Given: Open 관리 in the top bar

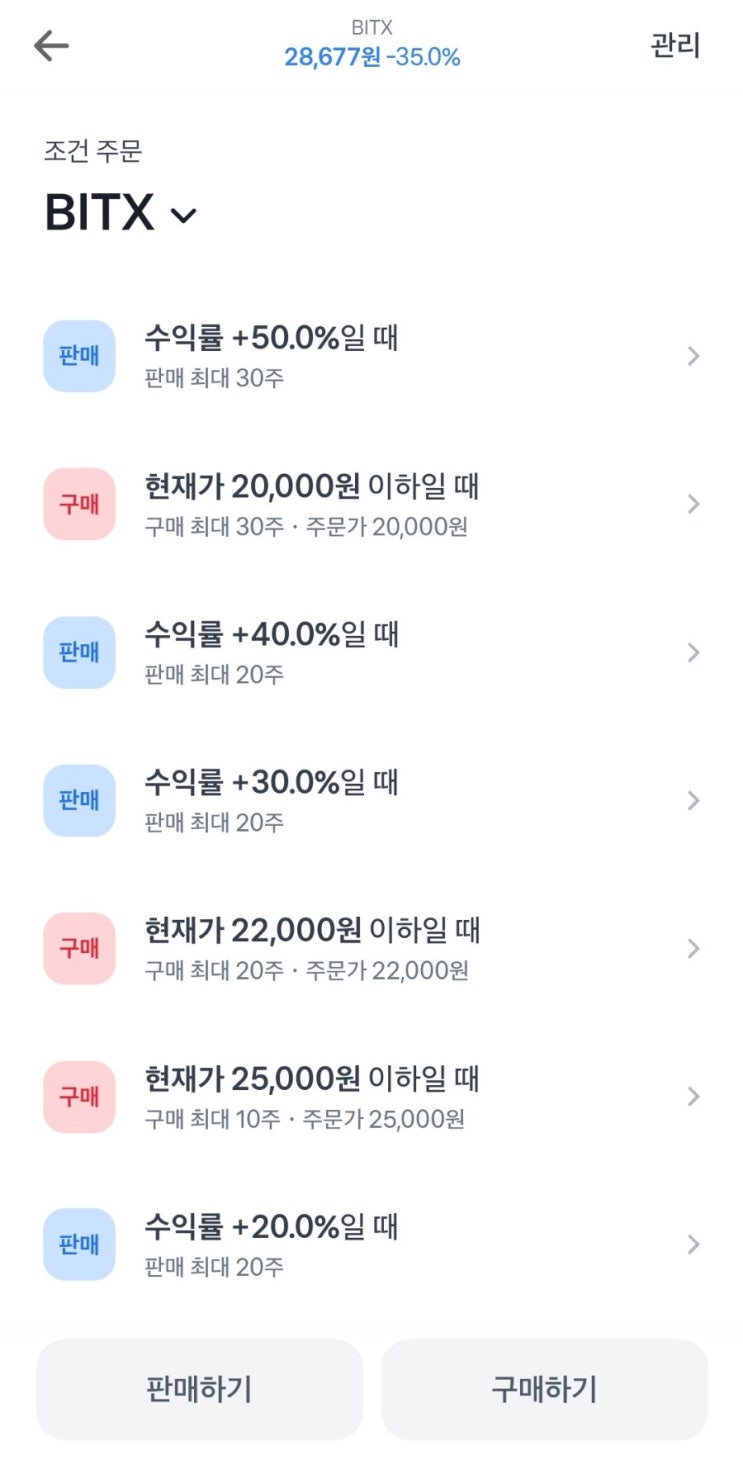Looking at the screenshot, I should (x=676, y=46).
